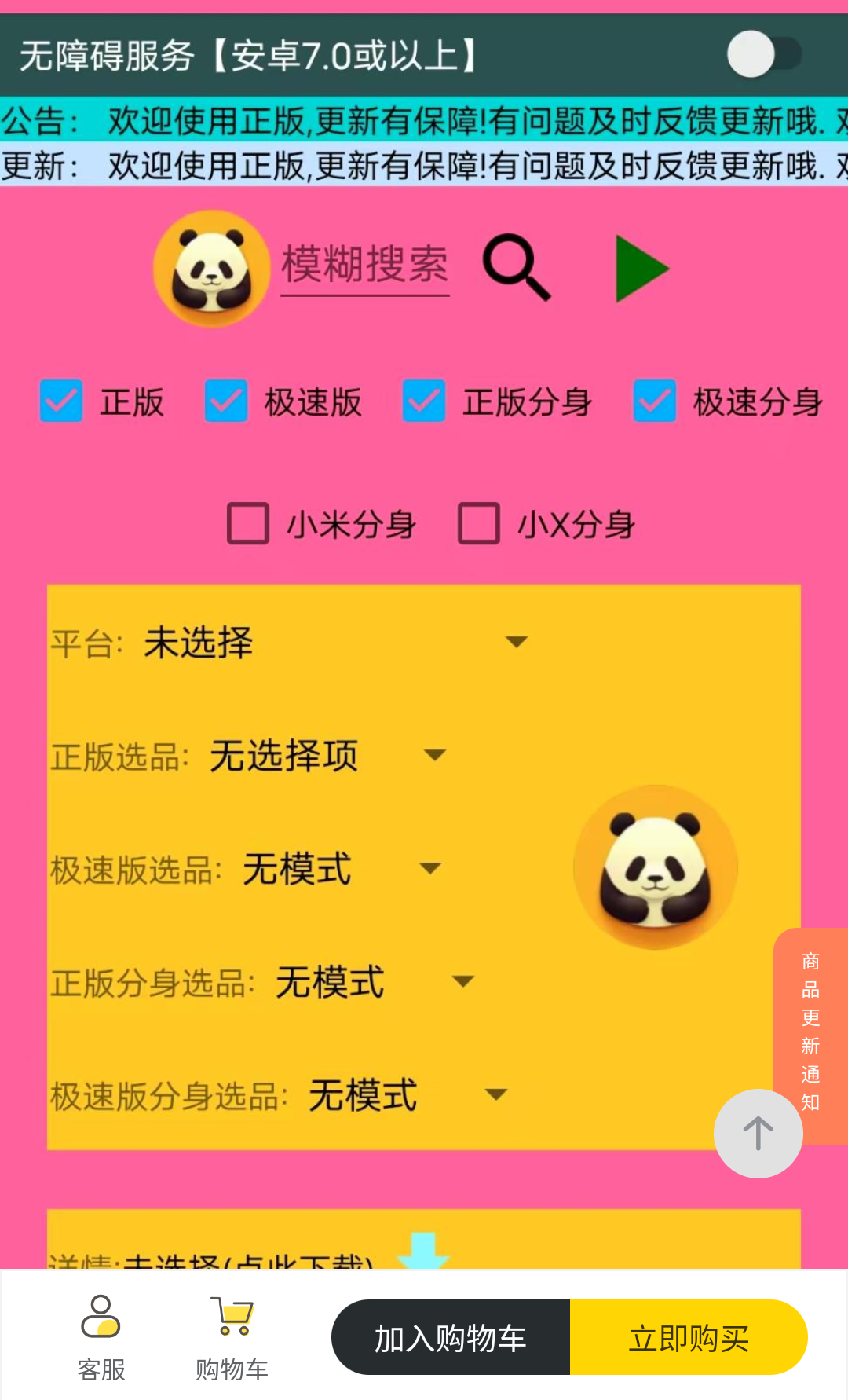Tap the back-to-top arrow button
This screenshot has width=848, height=1400.
(x=758, y=1134)
